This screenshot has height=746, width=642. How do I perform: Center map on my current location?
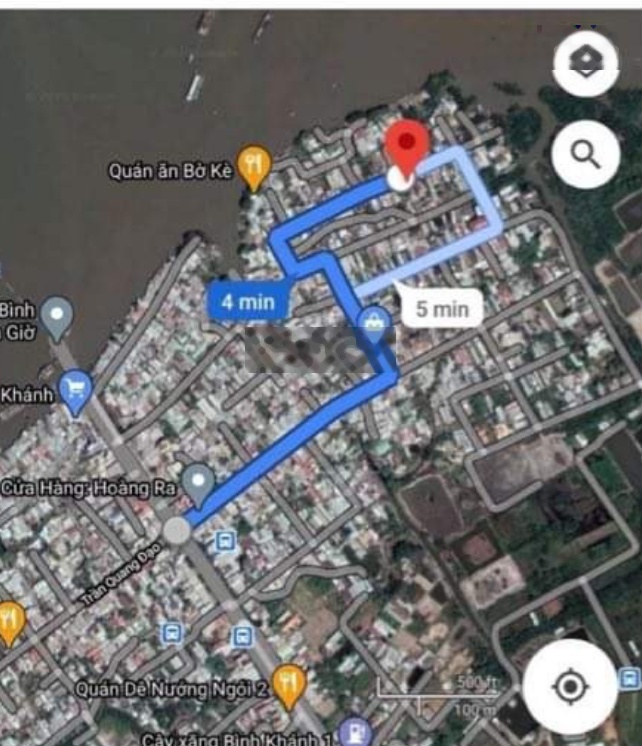(570, 687)
